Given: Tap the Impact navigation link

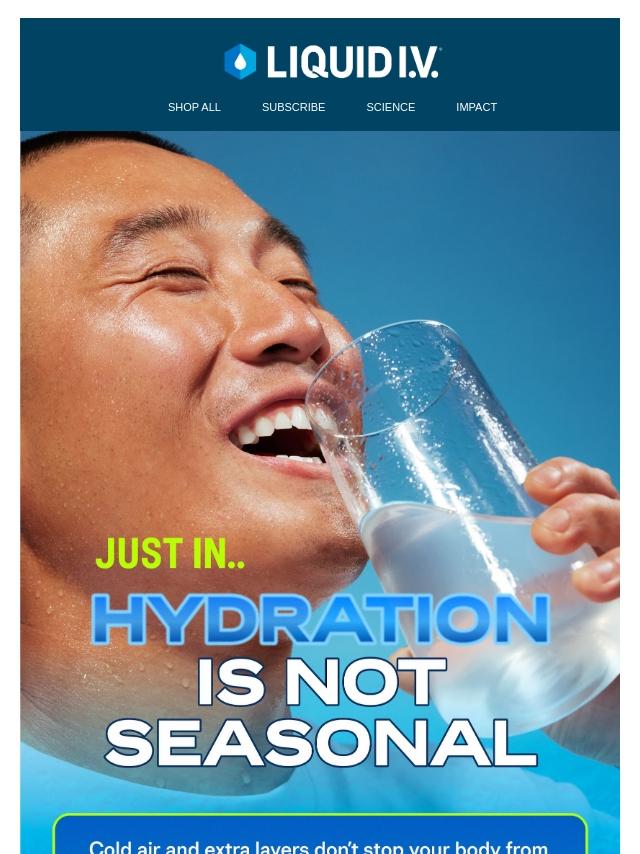Looking at the screenshot, I should 476,107.
